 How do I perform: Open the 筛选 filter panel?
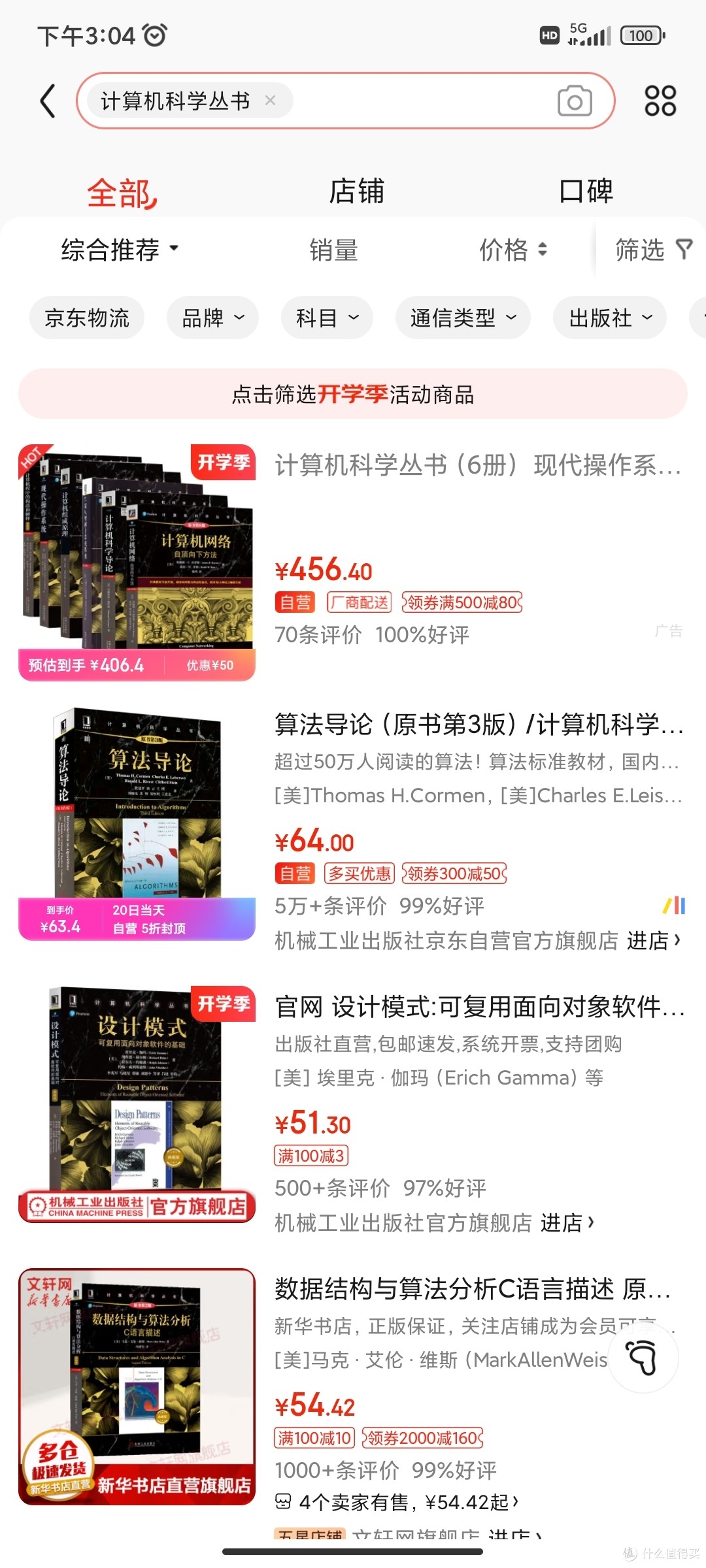pos(652,250)
